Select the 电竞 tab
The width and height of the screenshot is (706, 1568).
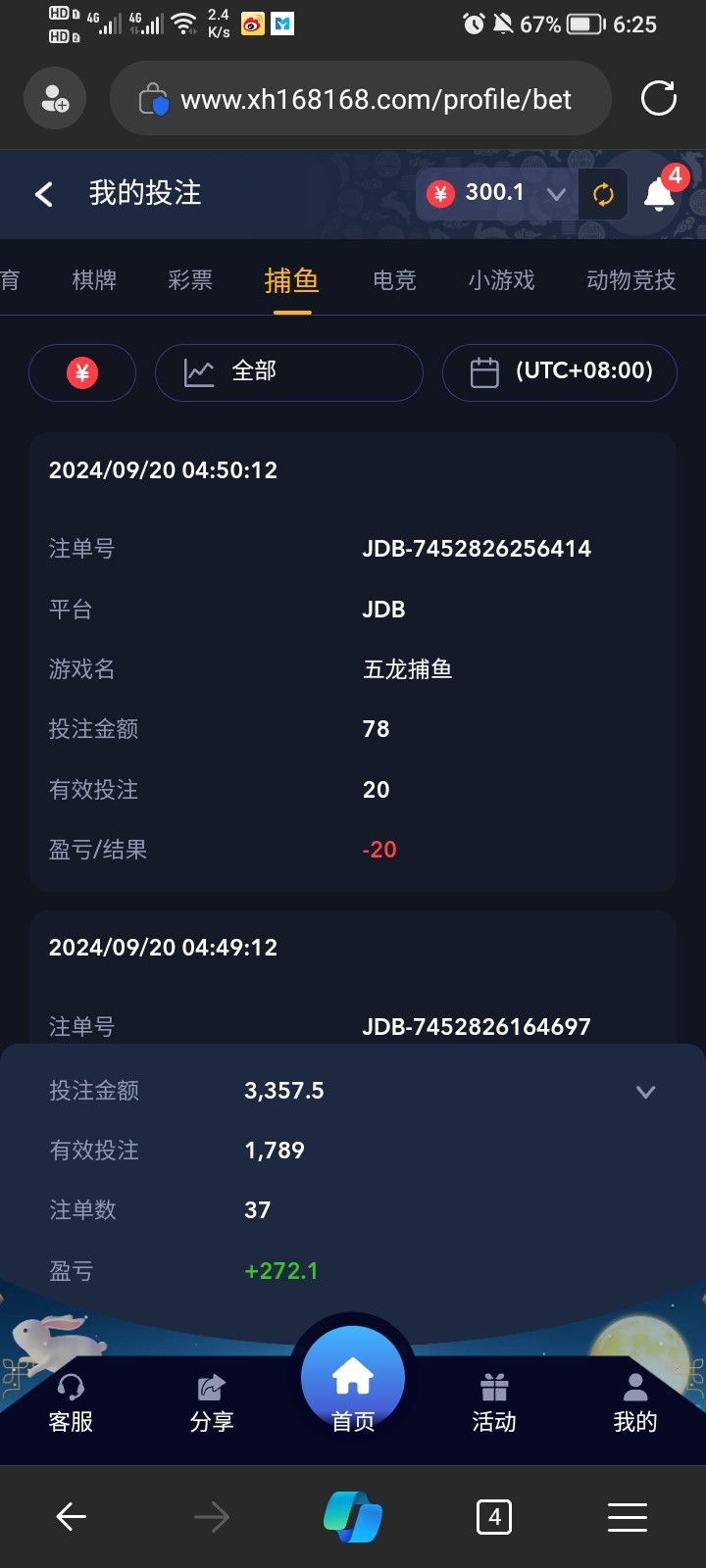pyautogui.click(x=394, y=280)
